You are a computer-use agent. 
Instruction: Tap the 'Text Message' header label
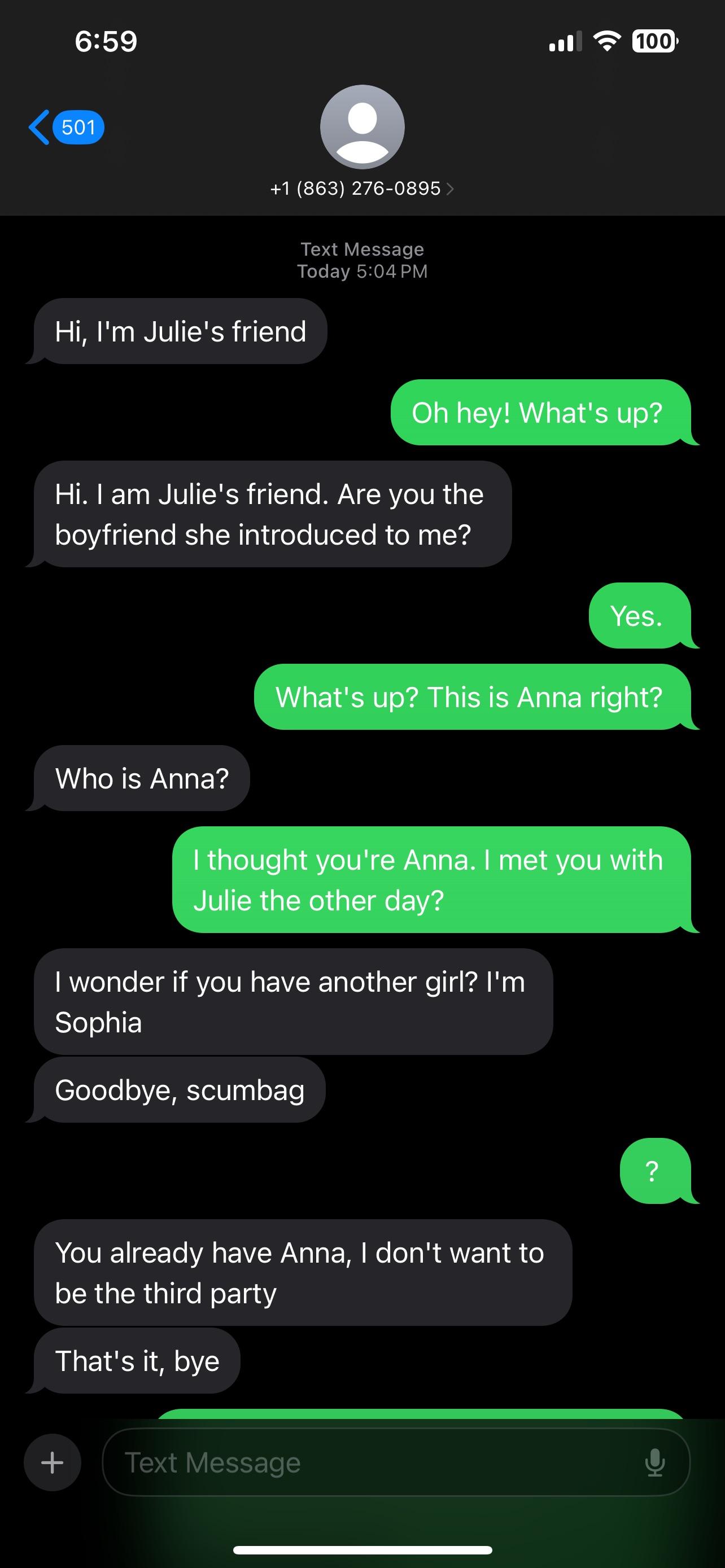(x=362, y=248)
